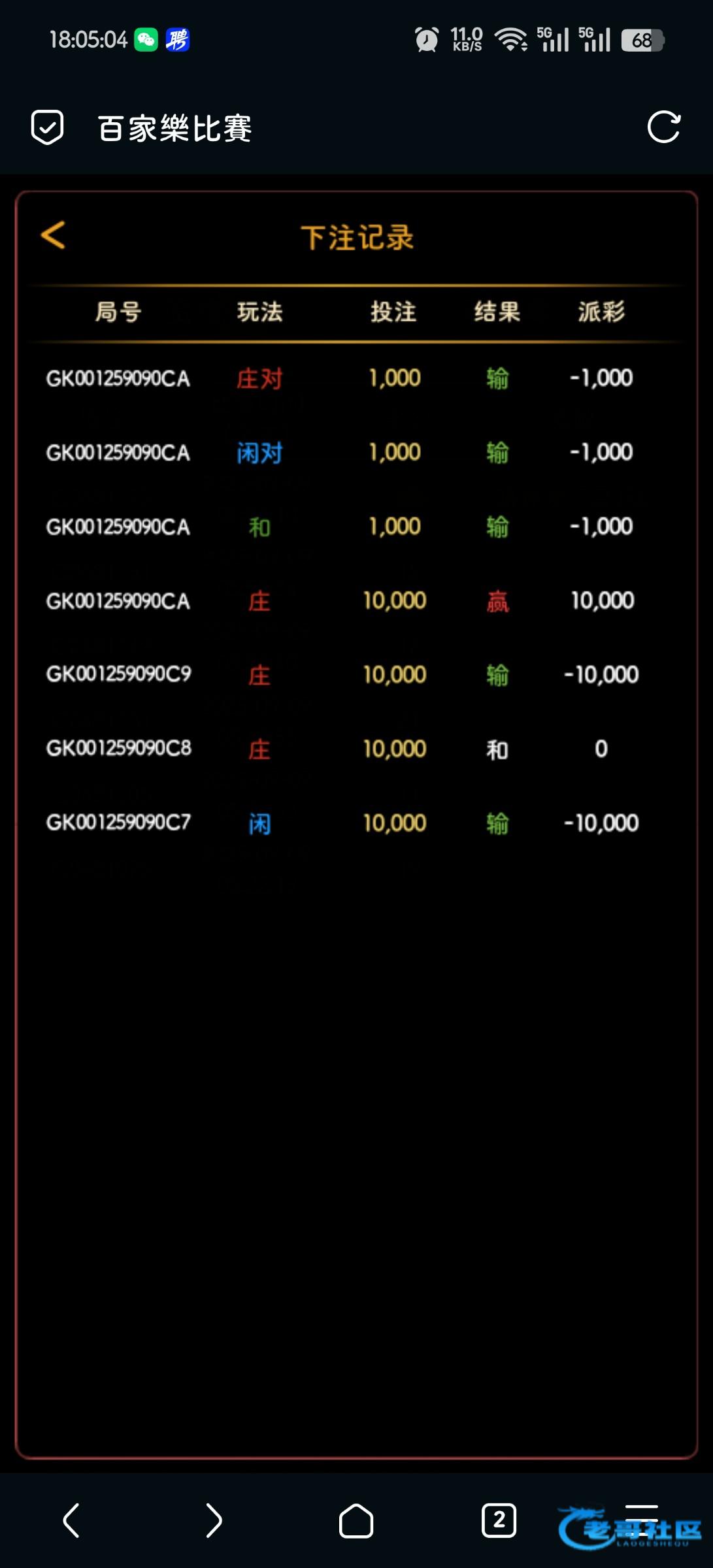The width and height of the screenshot is (713, 1568).
Task: Go forward with the browser's forward arrow
Action: (x=214, y=1520)
